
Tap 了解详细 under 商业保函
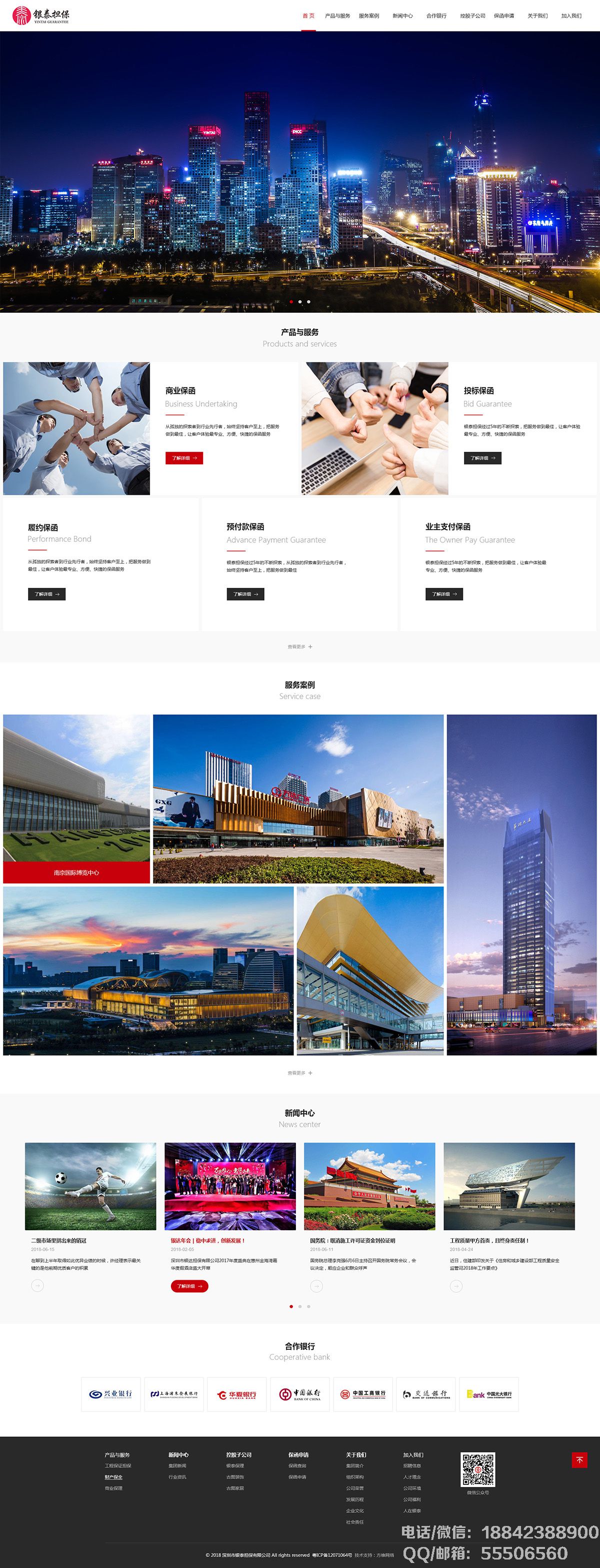pos(184,458)
